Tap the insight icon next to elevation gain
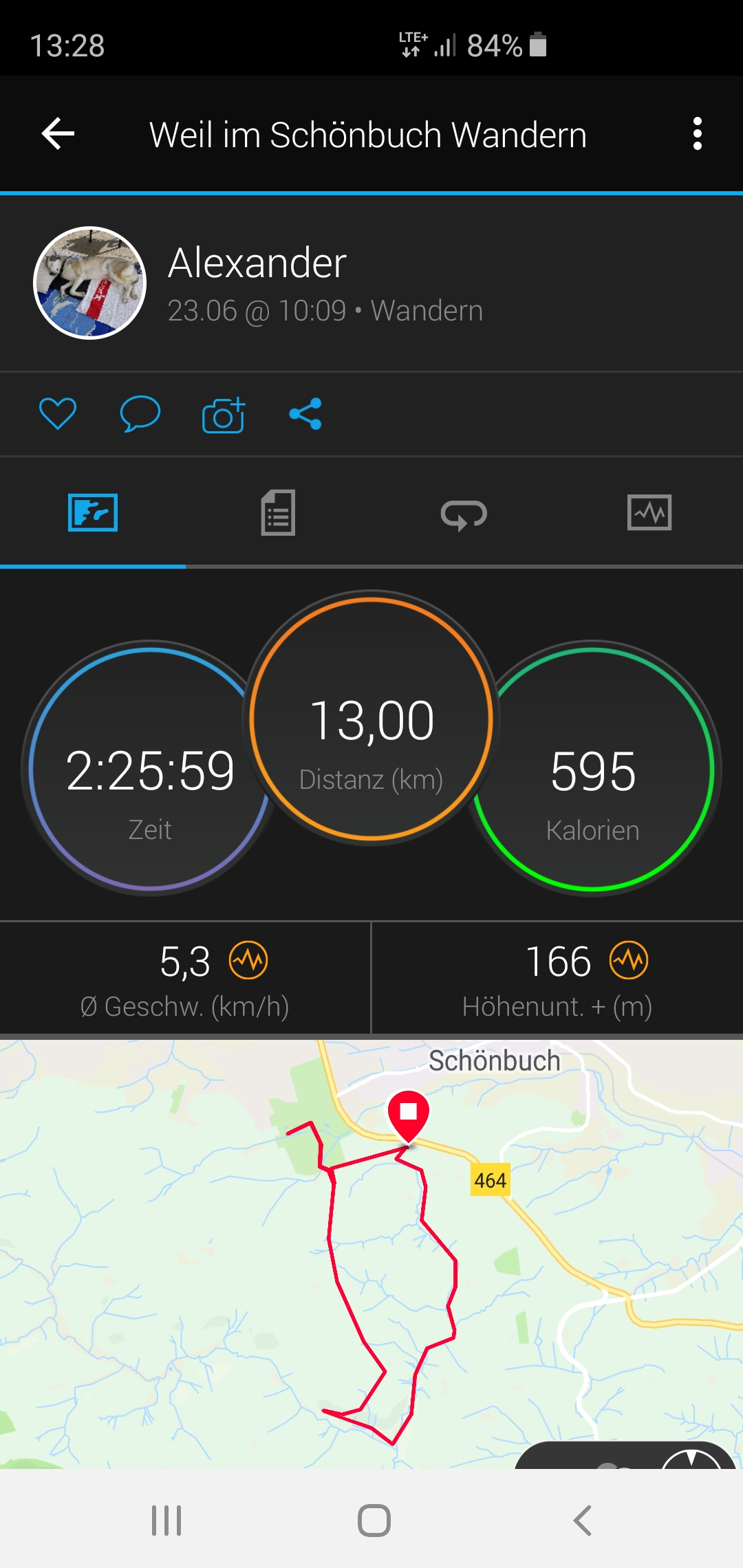The width and height of the screenshot is (743, 1568). click(x=629, y=960)
